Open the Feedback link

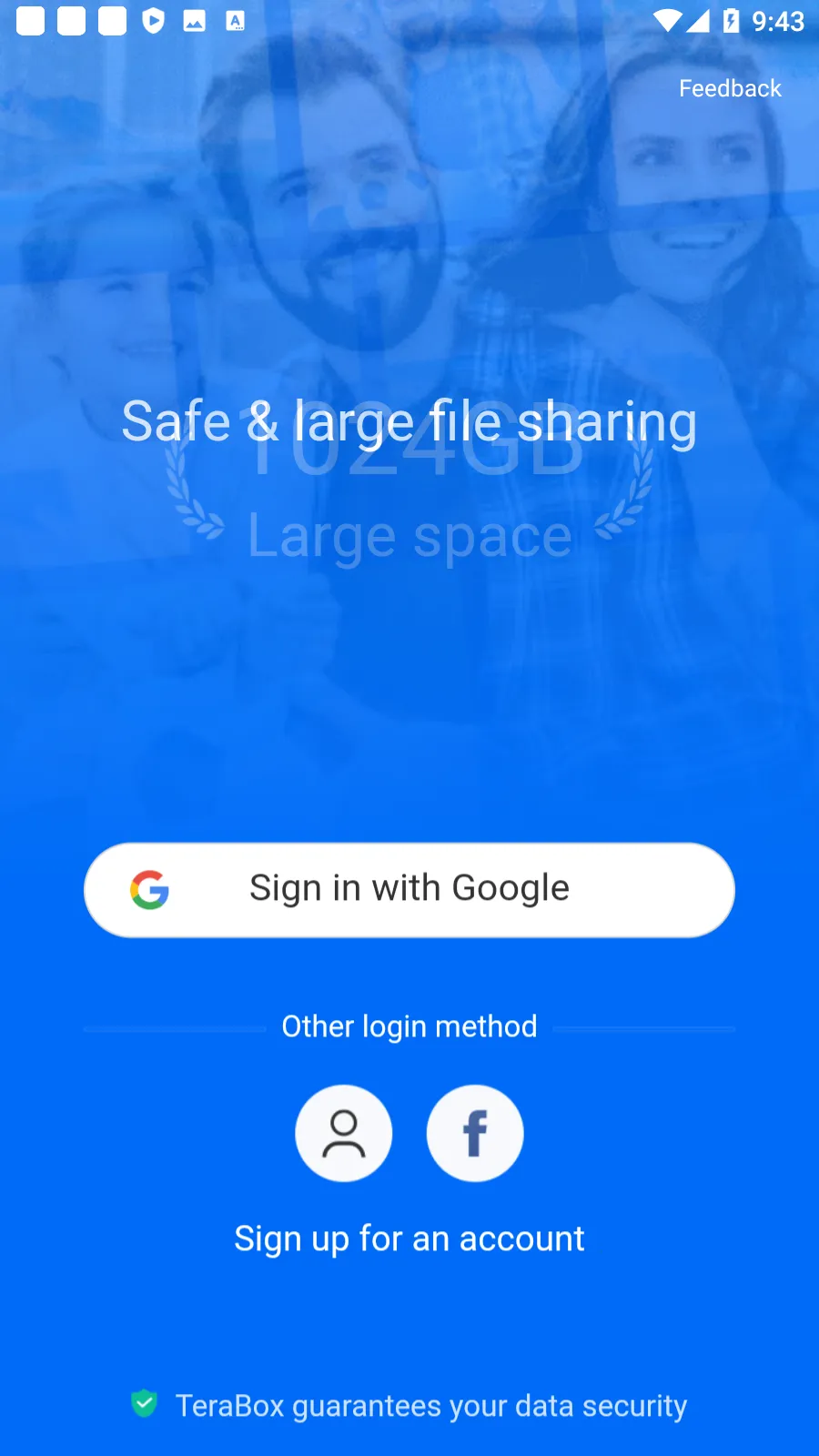coord(730,88)
